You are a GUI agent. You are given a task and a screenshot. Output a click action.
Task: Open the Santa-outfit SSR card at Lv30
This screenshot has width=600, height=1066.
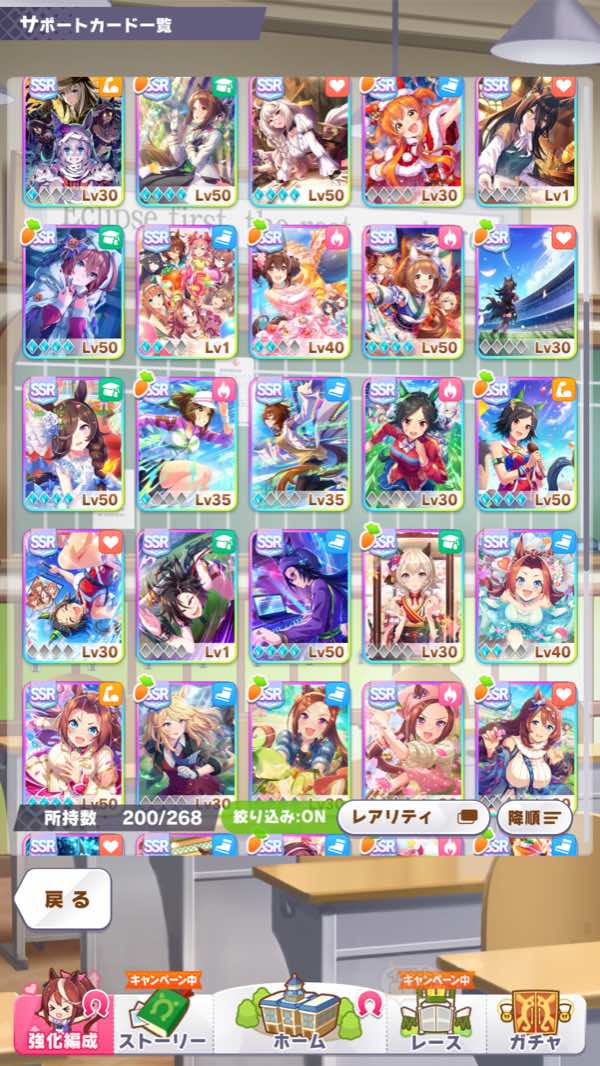pos(411,139)
